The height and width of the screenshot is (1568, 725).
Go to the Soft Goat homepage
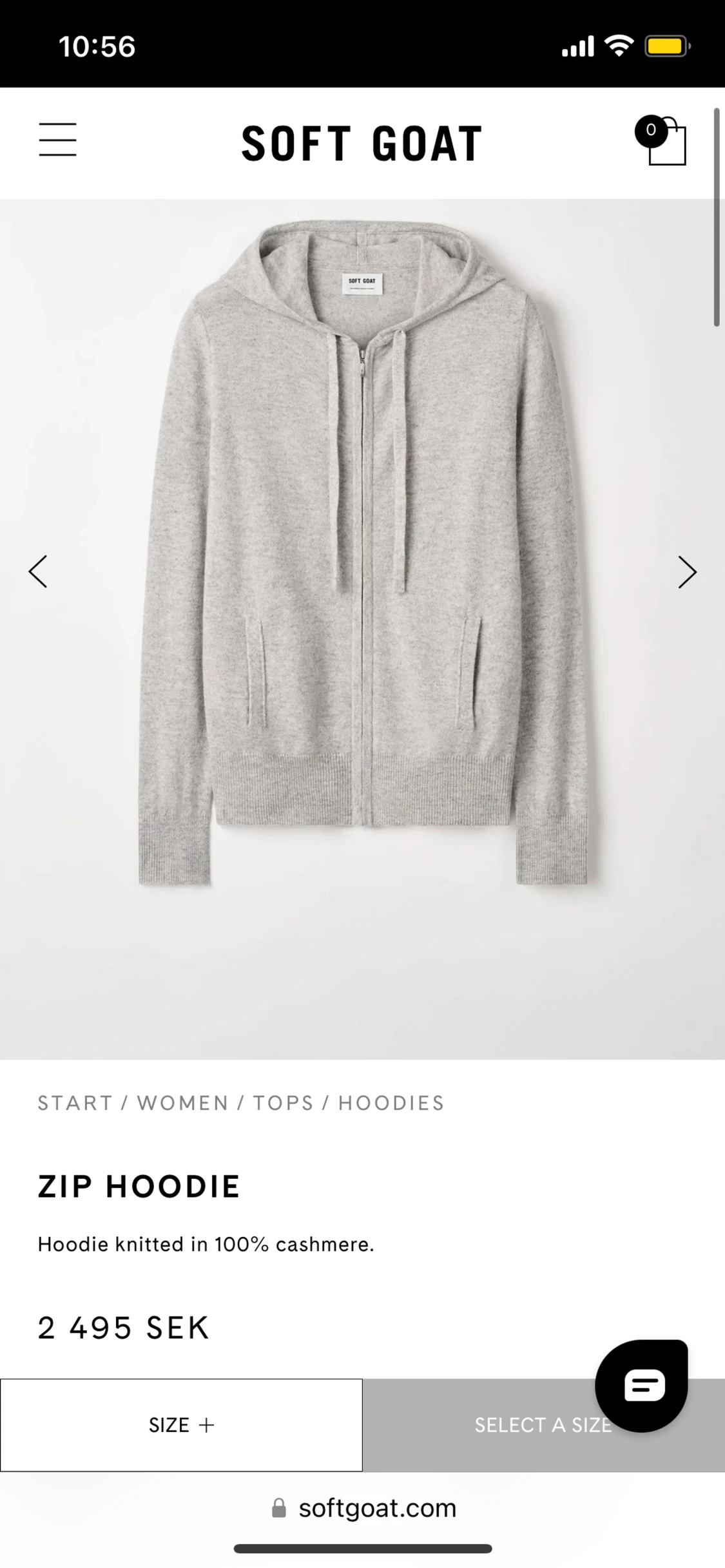[x=362, y=143]
